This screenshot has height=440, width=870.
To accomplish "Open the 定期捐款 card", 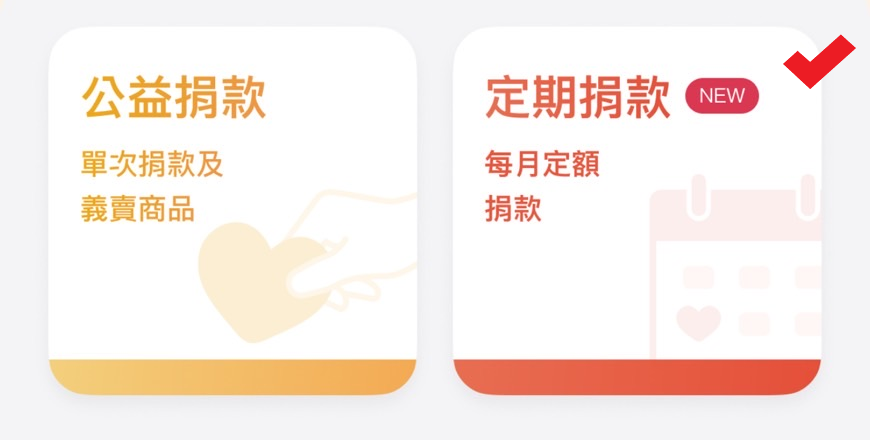I will tap(637, 210).
